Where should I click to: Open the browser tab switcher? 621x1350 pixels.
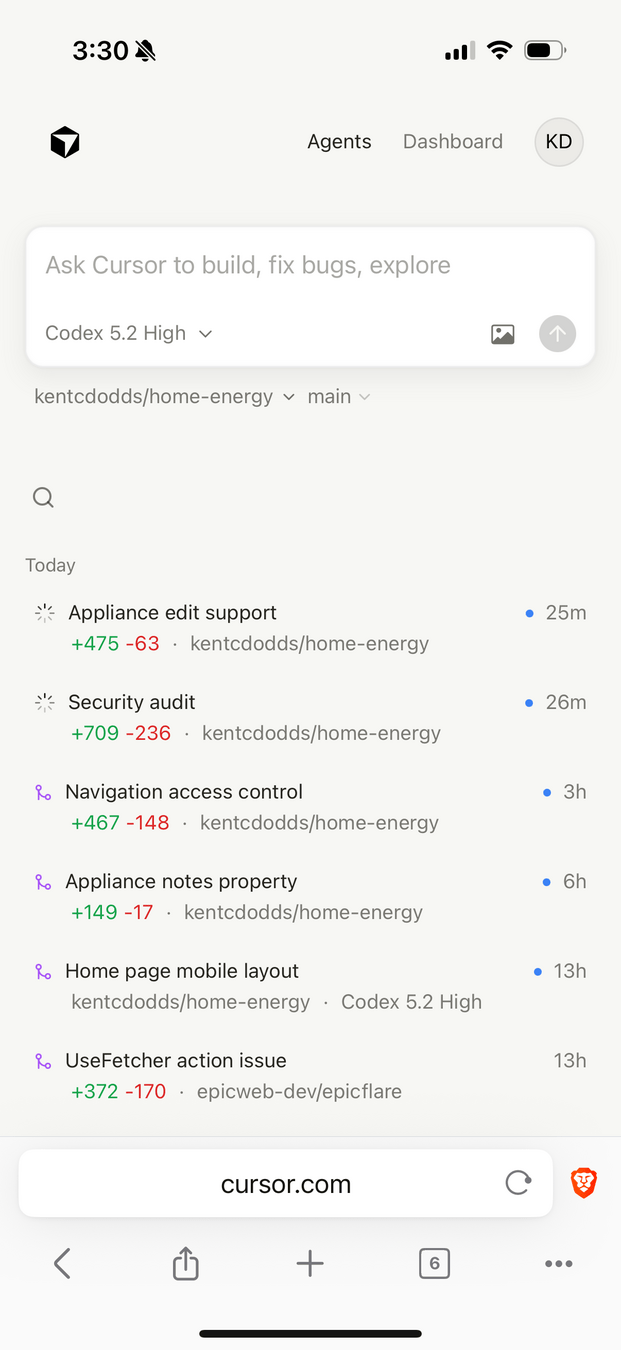[x=434, y=1264]
